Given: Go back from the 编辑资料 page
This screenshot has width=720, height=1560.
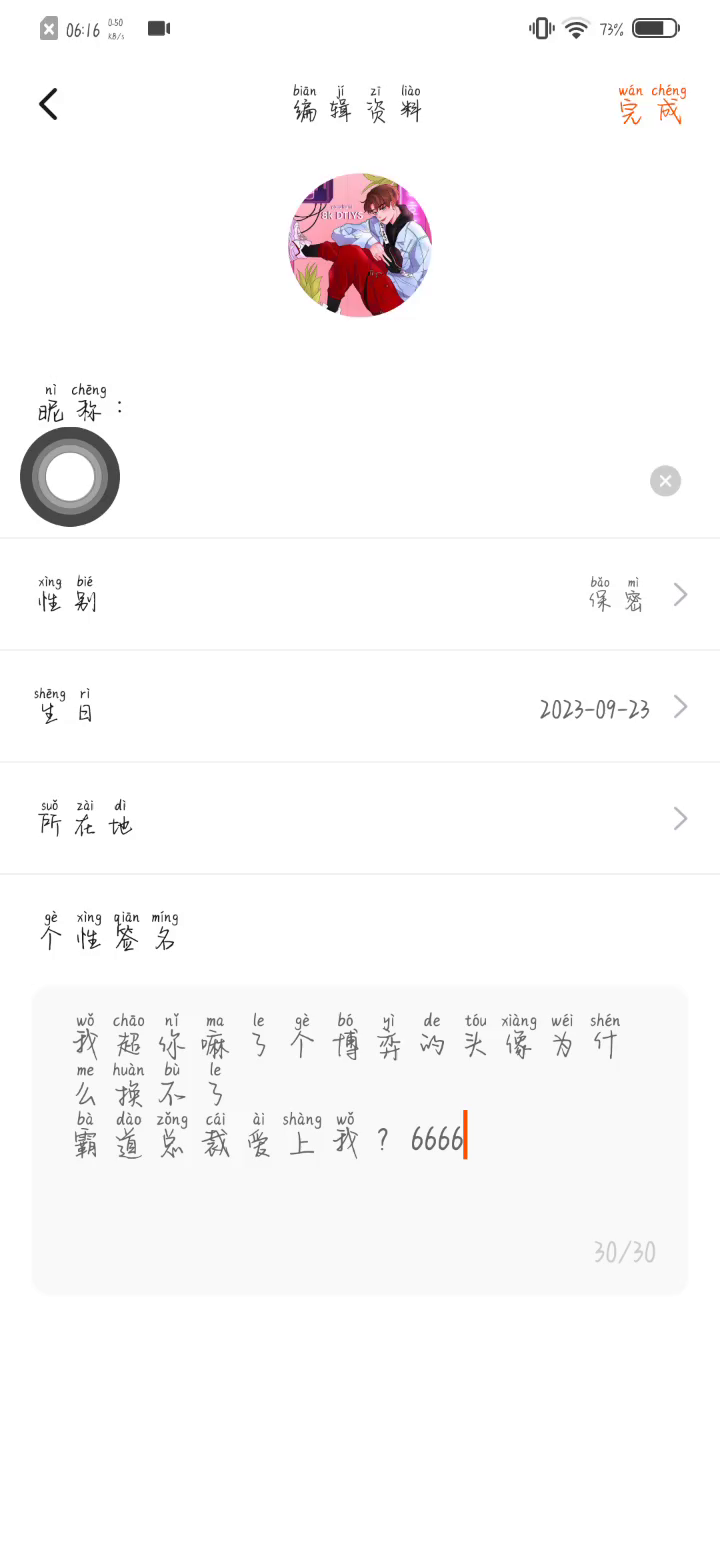Looking at the screenshot, I should coord(48,104).
